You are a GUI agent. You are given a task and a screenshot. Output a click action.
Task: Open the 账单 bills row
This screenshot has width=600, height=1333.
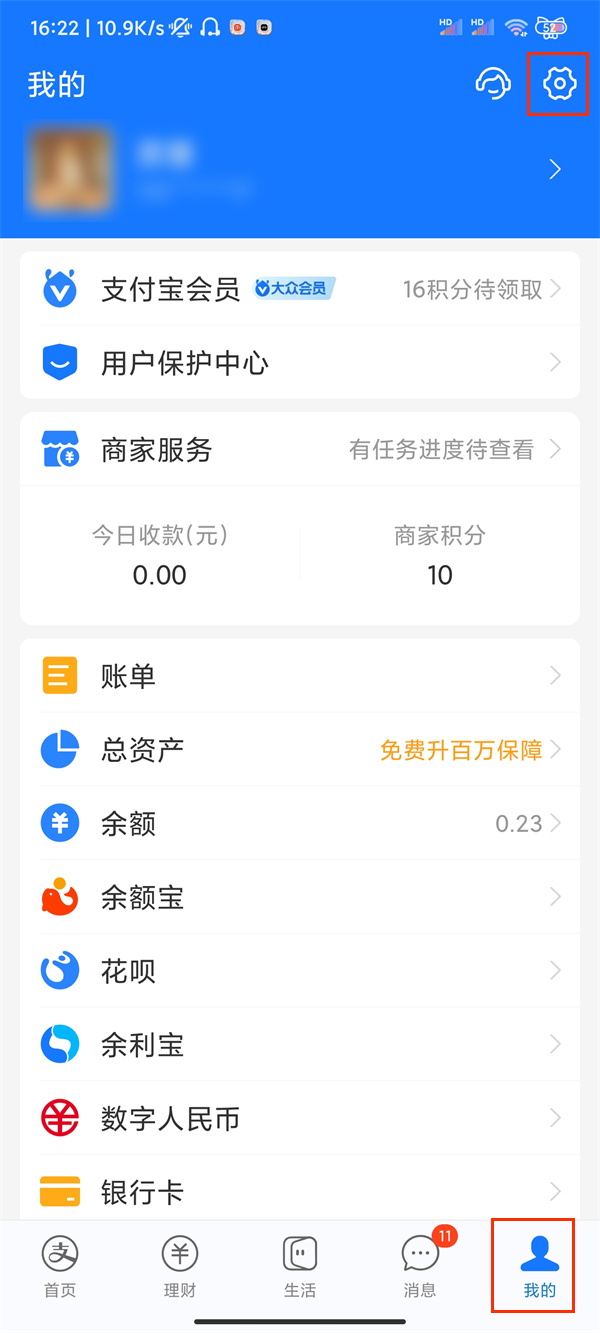point(300,677)
